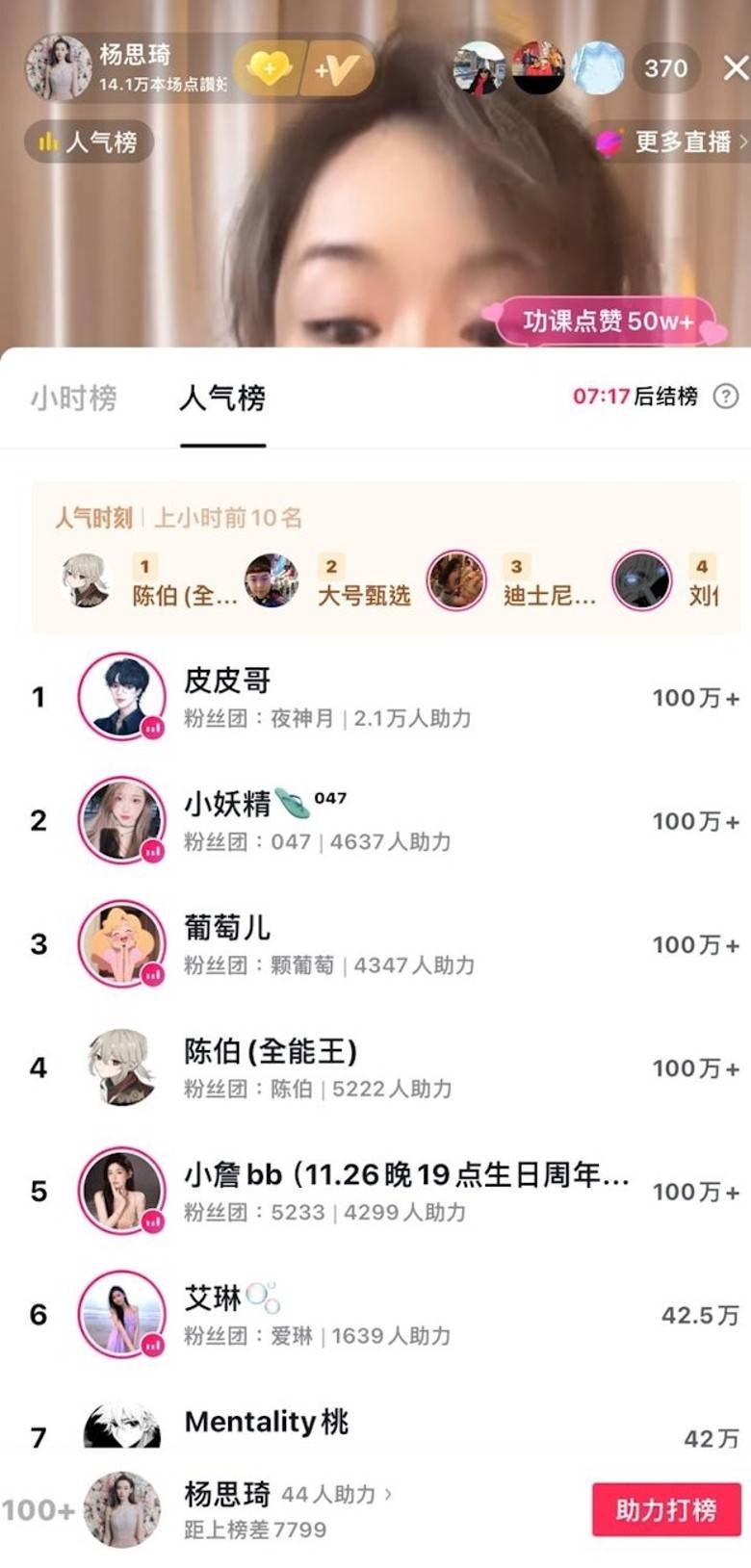
Task: Open the help icon beside the countdown timer
Action: click(727, 397)
